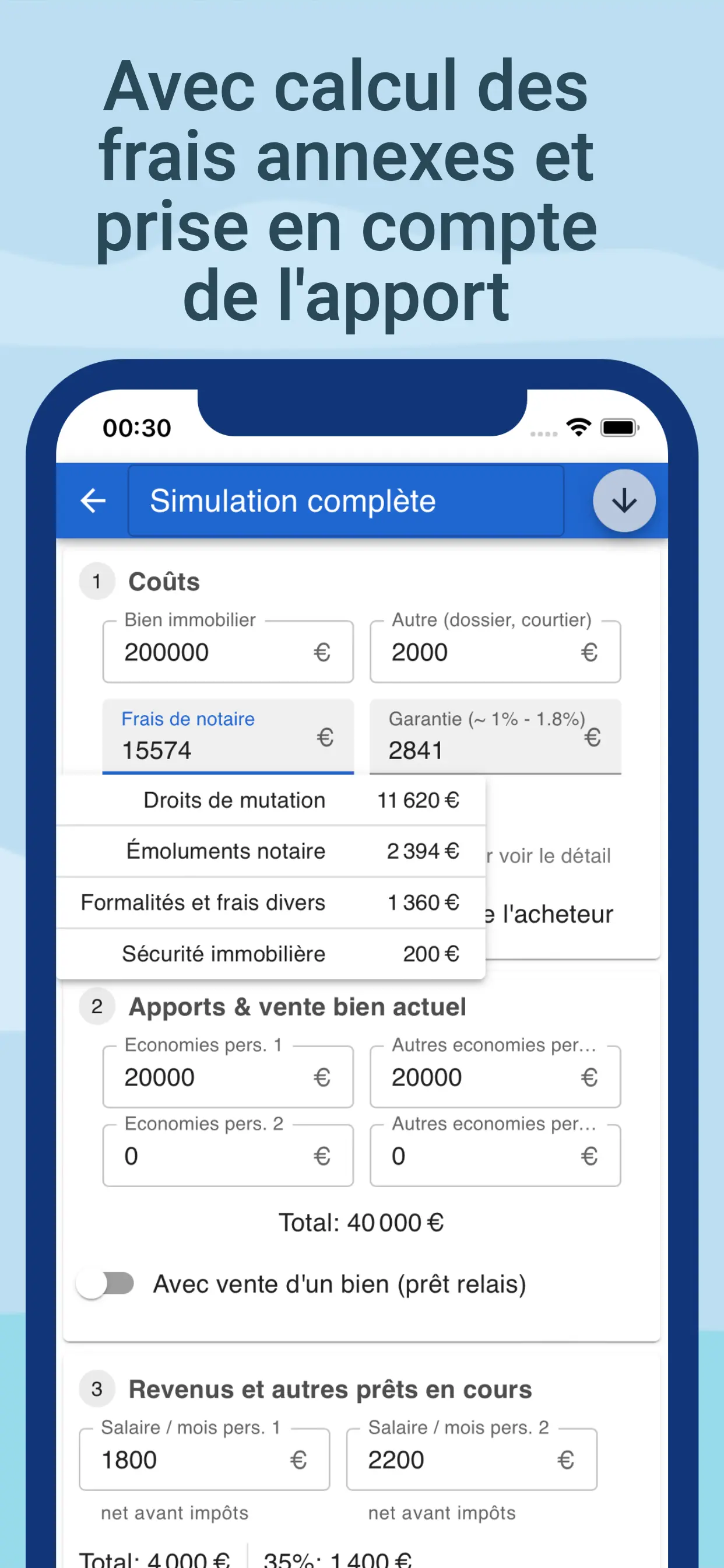
Task: Tap the download icon next to Simulation complète
Action: (x=624, y=501)
